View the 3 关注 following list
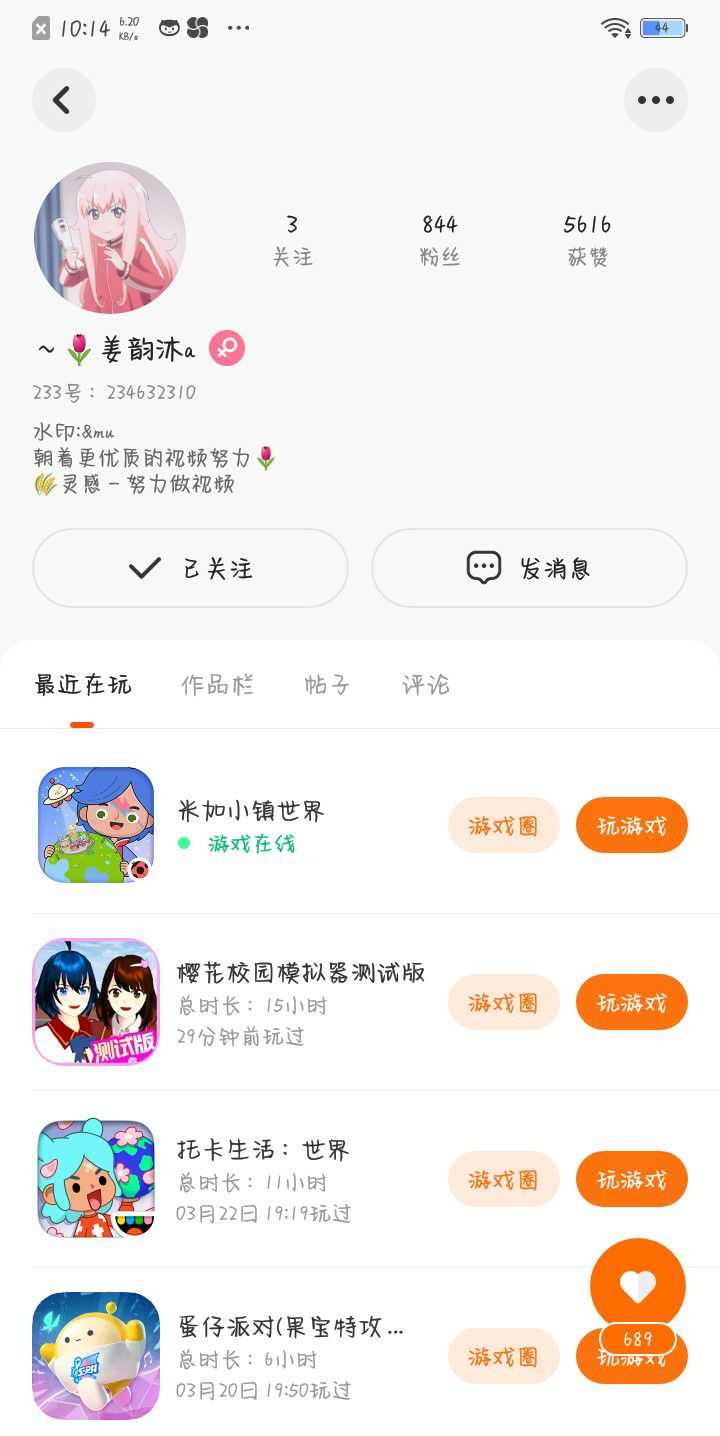 point(292,240)
